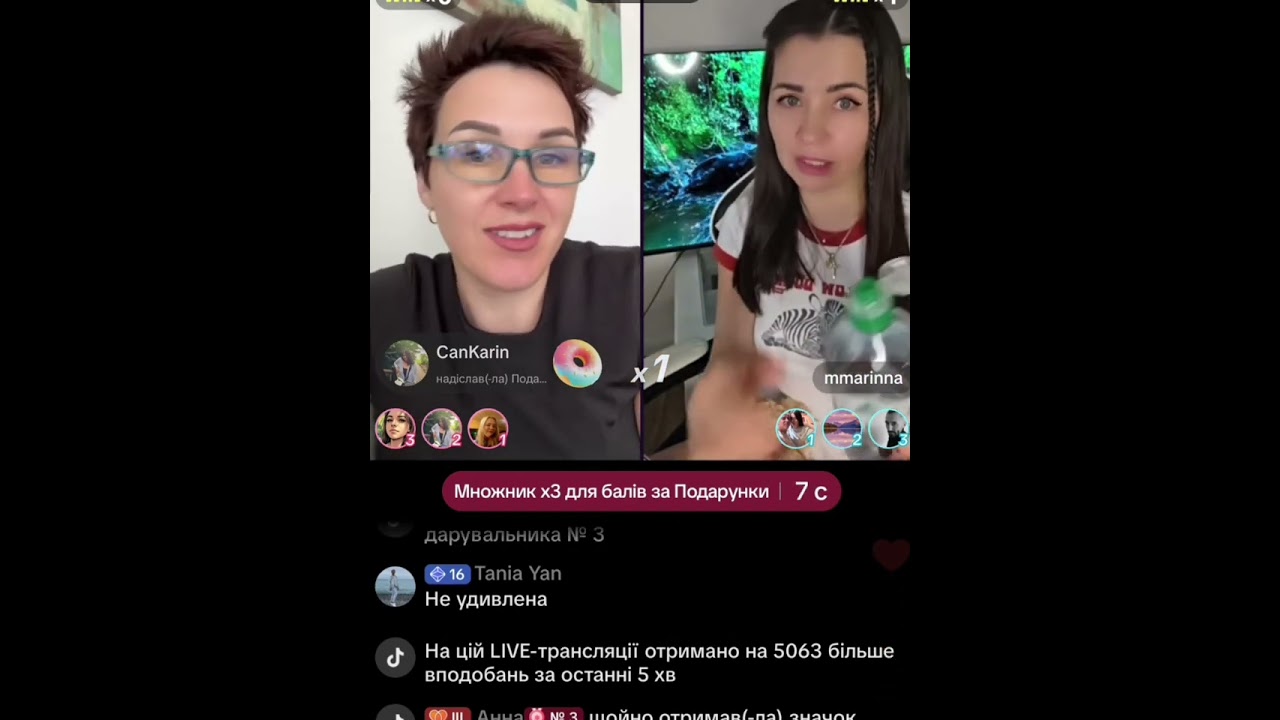This screenshot has width=1280, height=720.
Task: View top gifter number 3 on left side
Action: [x=395, y=429]
